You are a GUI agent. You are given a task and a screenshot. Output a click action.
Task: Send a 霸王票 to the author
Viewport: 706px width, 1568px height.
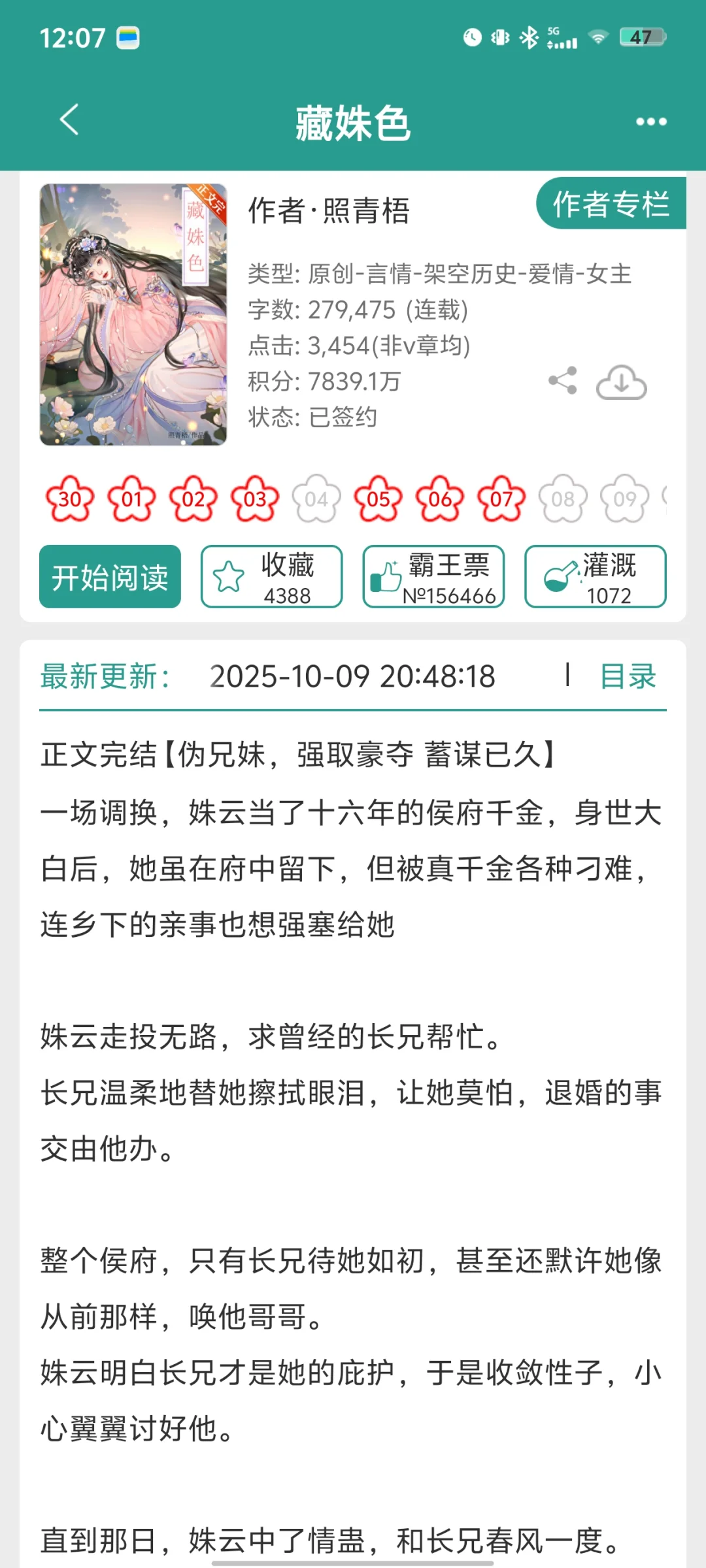(x=433, y=577)
